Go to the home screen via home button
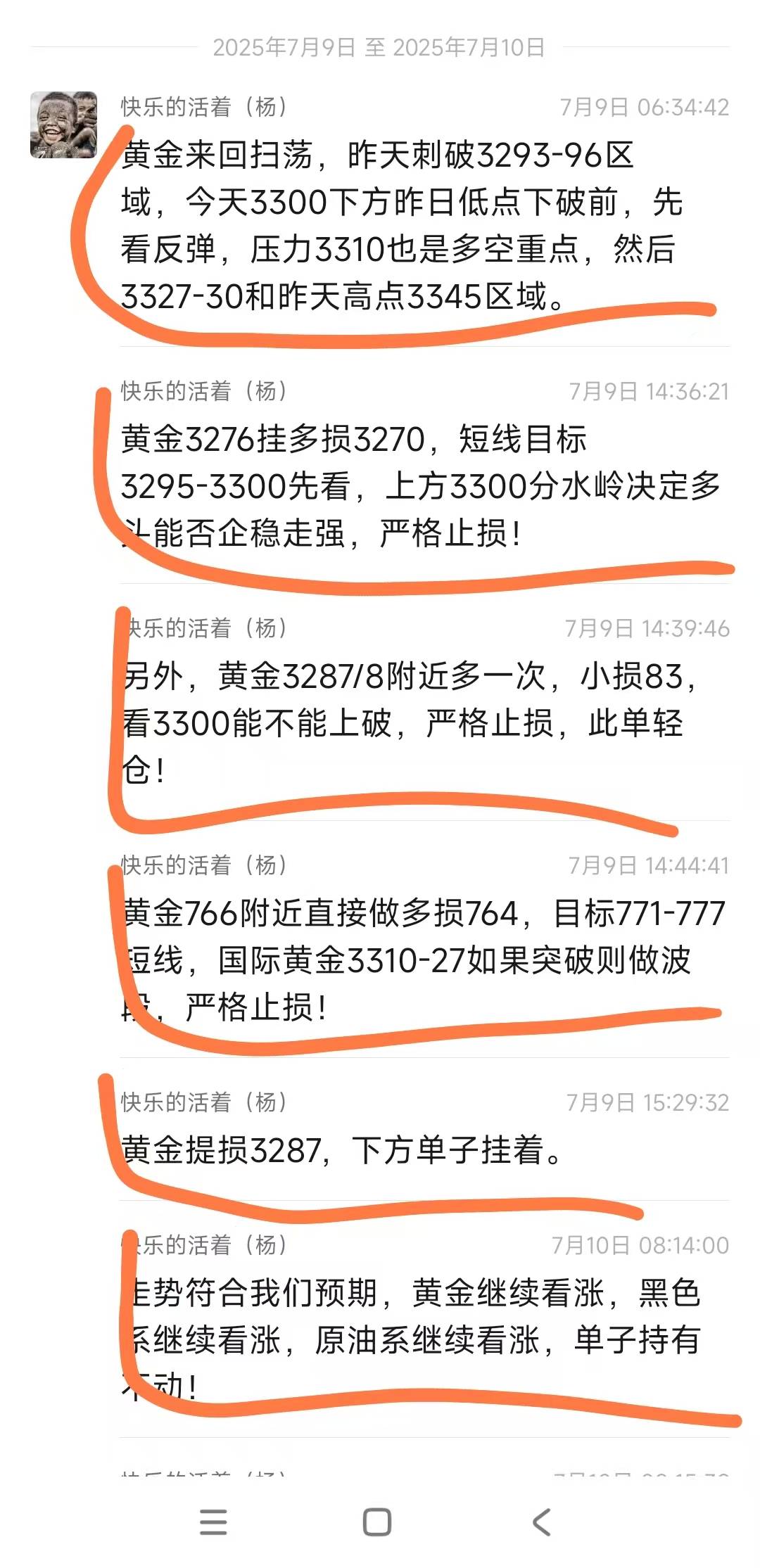760x1568 pixels. (x=377, y=1522)
